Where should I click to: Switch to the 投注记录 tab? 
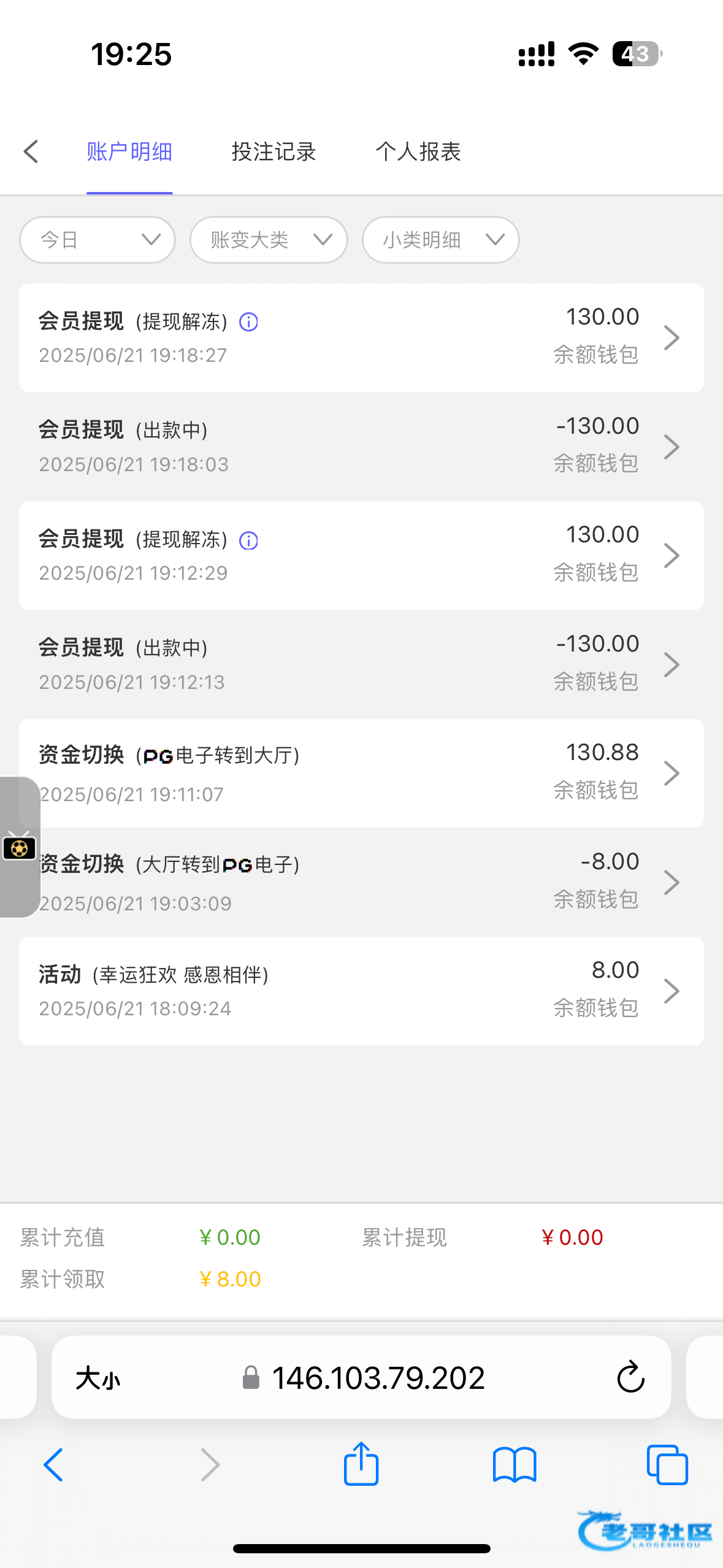pos(274,152)
